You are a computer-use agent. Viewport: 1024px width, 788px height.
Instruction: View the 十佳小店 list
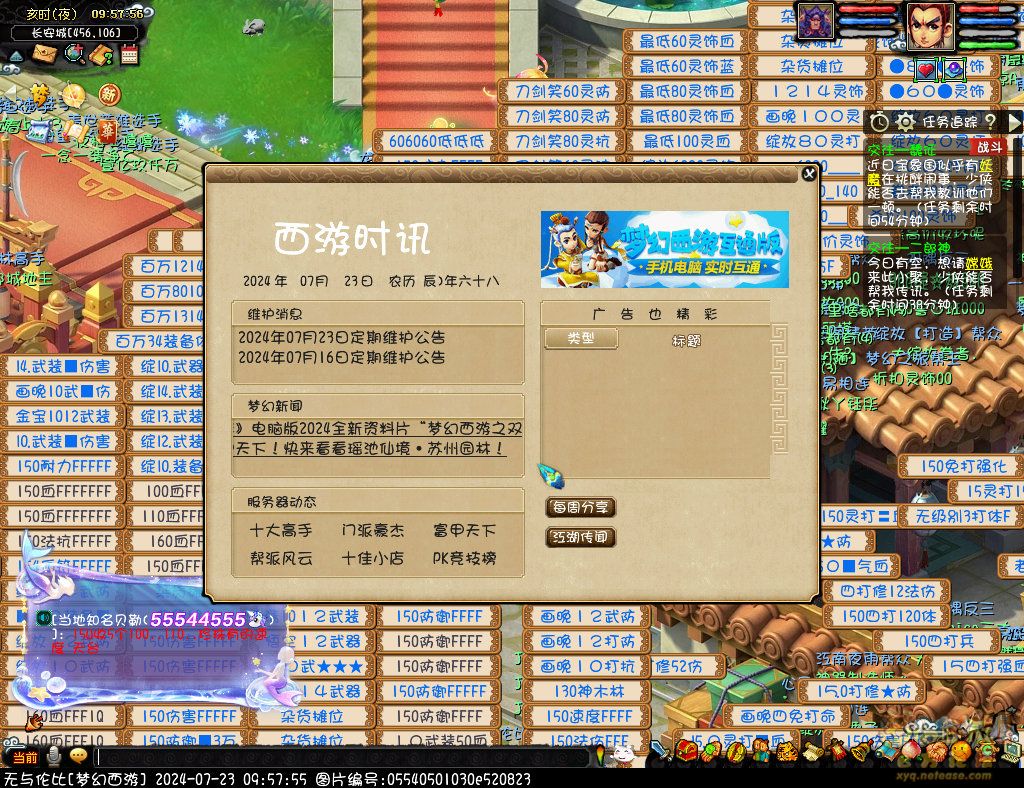coord(372,558)
